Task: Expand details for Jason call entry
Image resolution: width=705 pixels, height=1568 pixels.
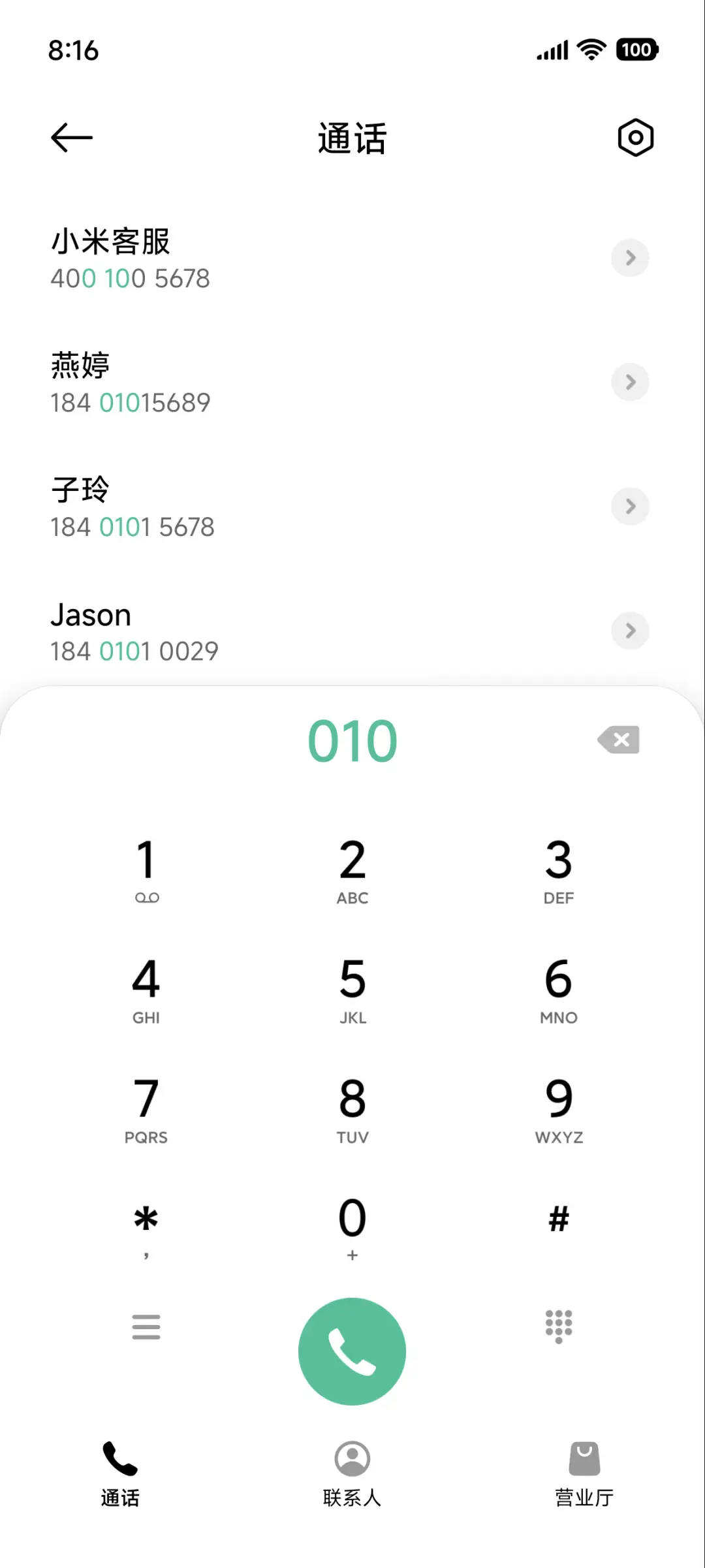Action: [x=630, y=631]
